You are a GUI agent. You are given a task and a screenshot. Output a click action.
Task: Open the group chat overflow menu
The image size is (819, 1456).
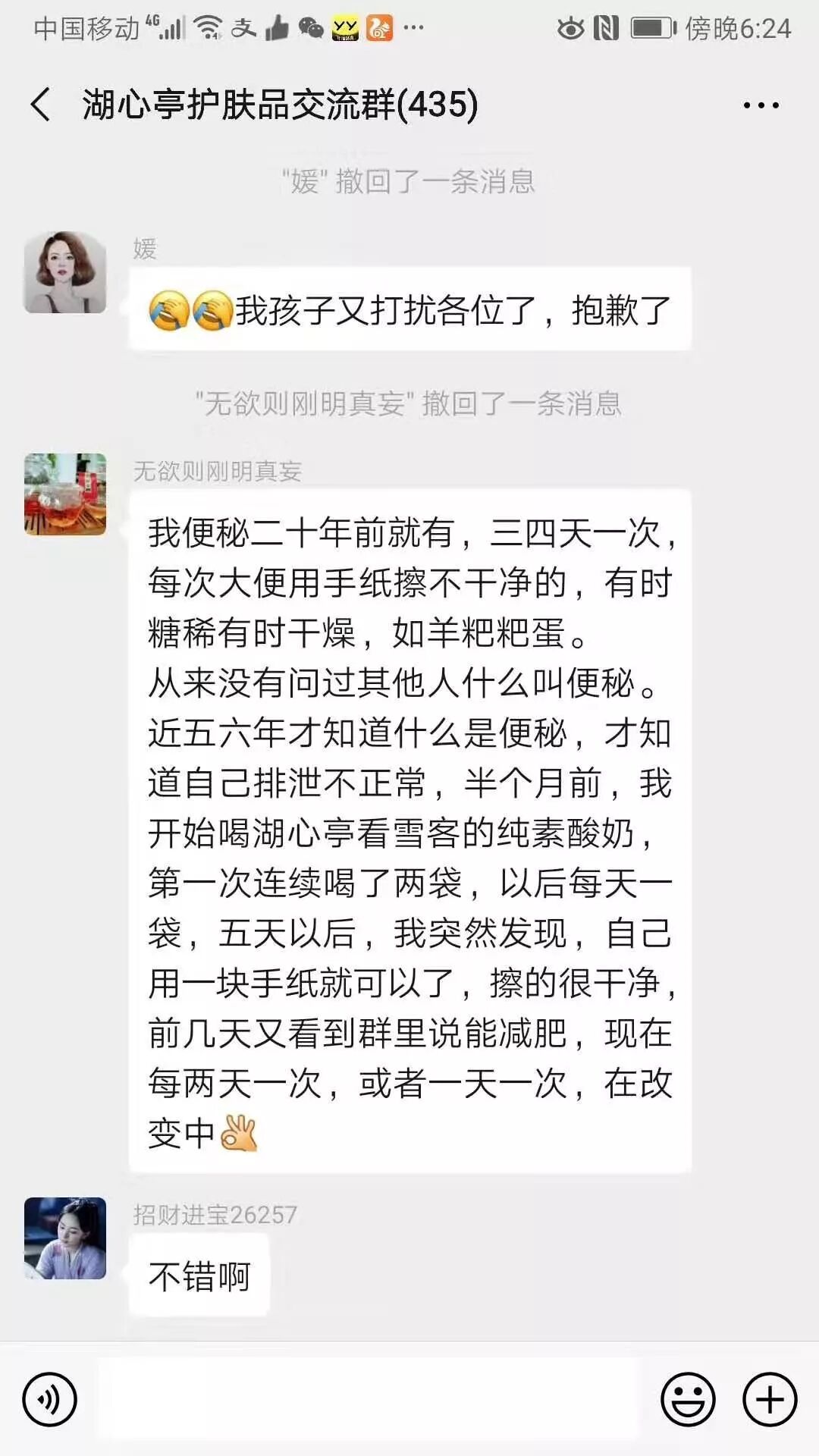tap(761, 105)
